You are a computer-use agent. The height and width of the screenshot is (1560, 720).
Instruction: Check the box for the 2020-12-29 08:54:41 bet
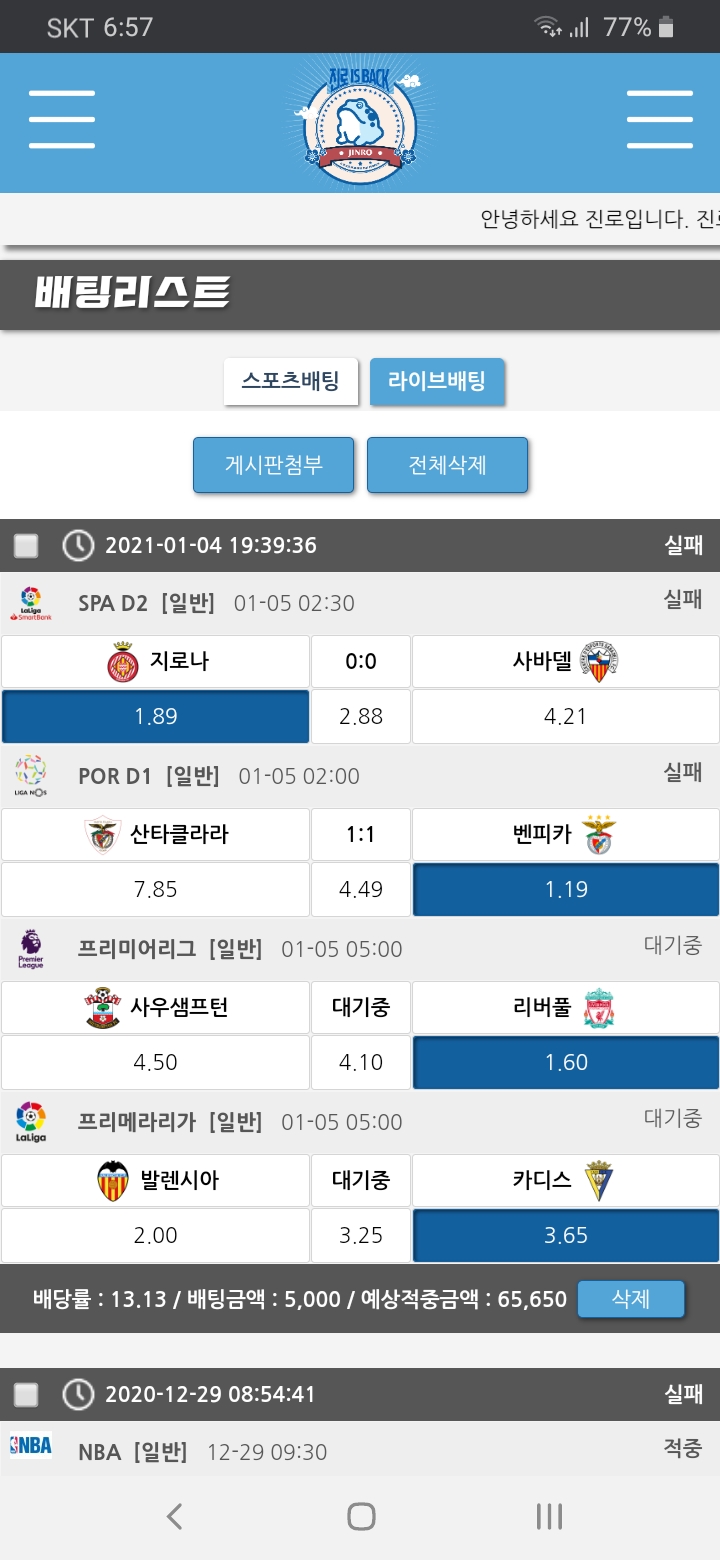pos(26,1394)
